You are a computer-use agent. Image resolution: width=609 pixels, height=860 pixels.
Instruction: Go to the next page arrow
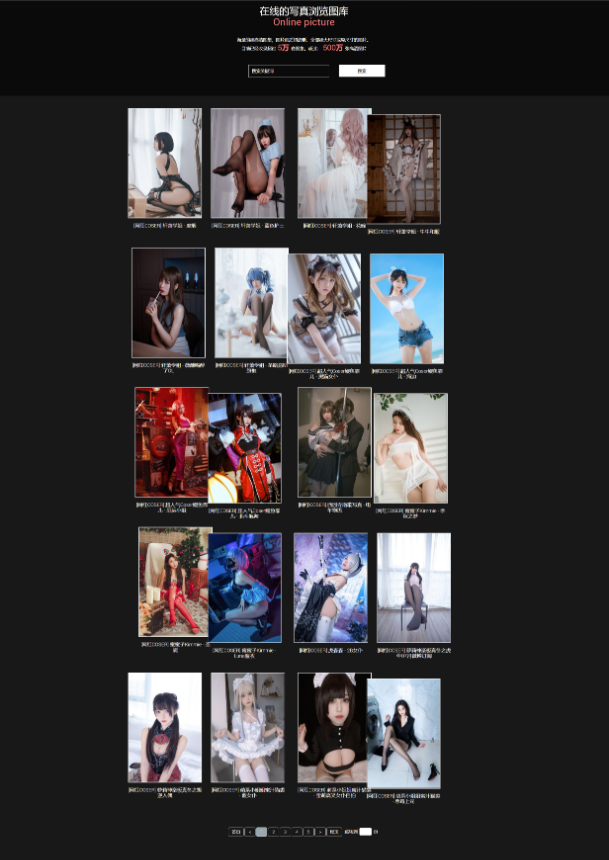coord(320,831)
